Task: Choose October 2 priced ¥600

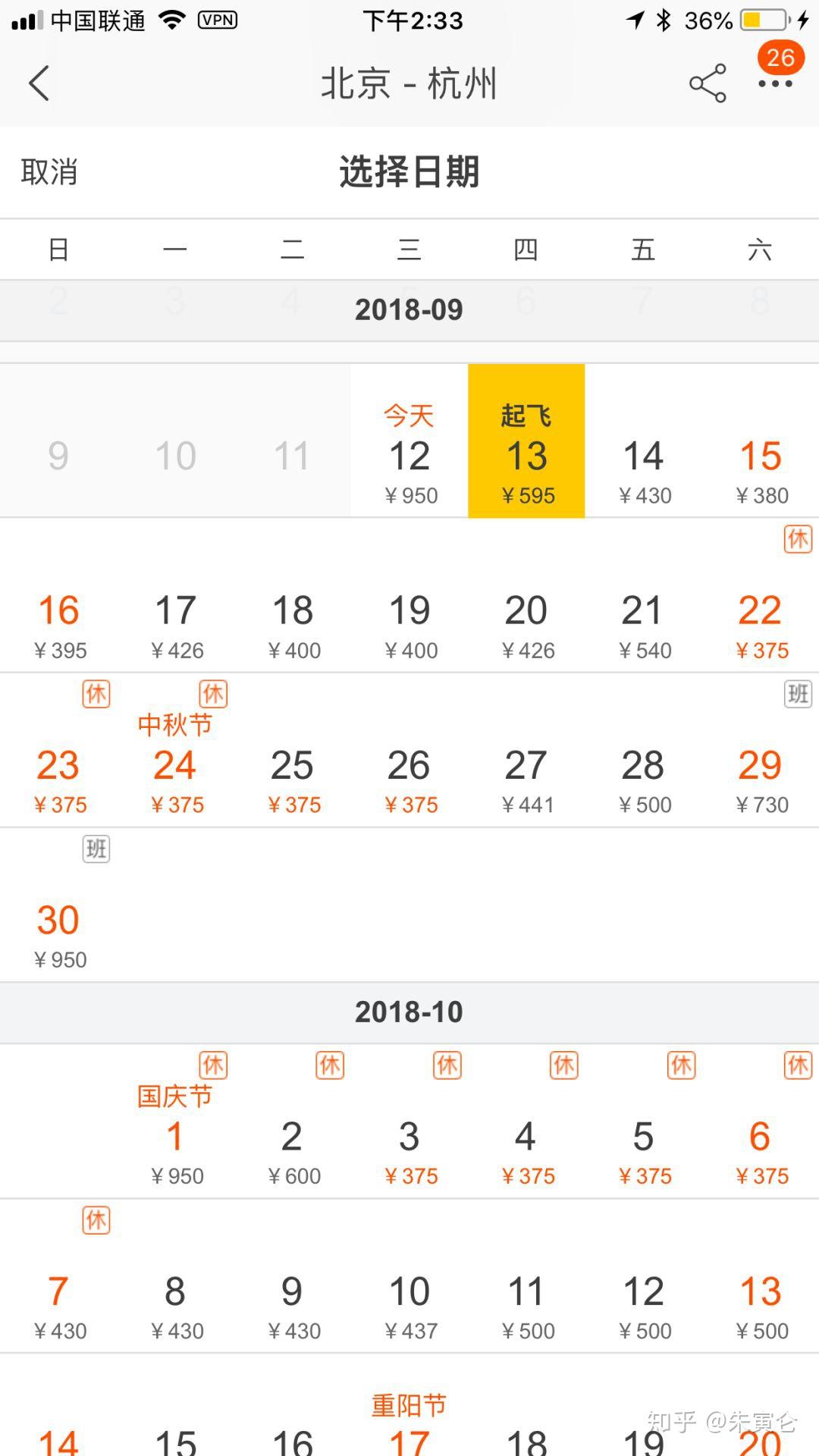Action: tap(292, 1145)
